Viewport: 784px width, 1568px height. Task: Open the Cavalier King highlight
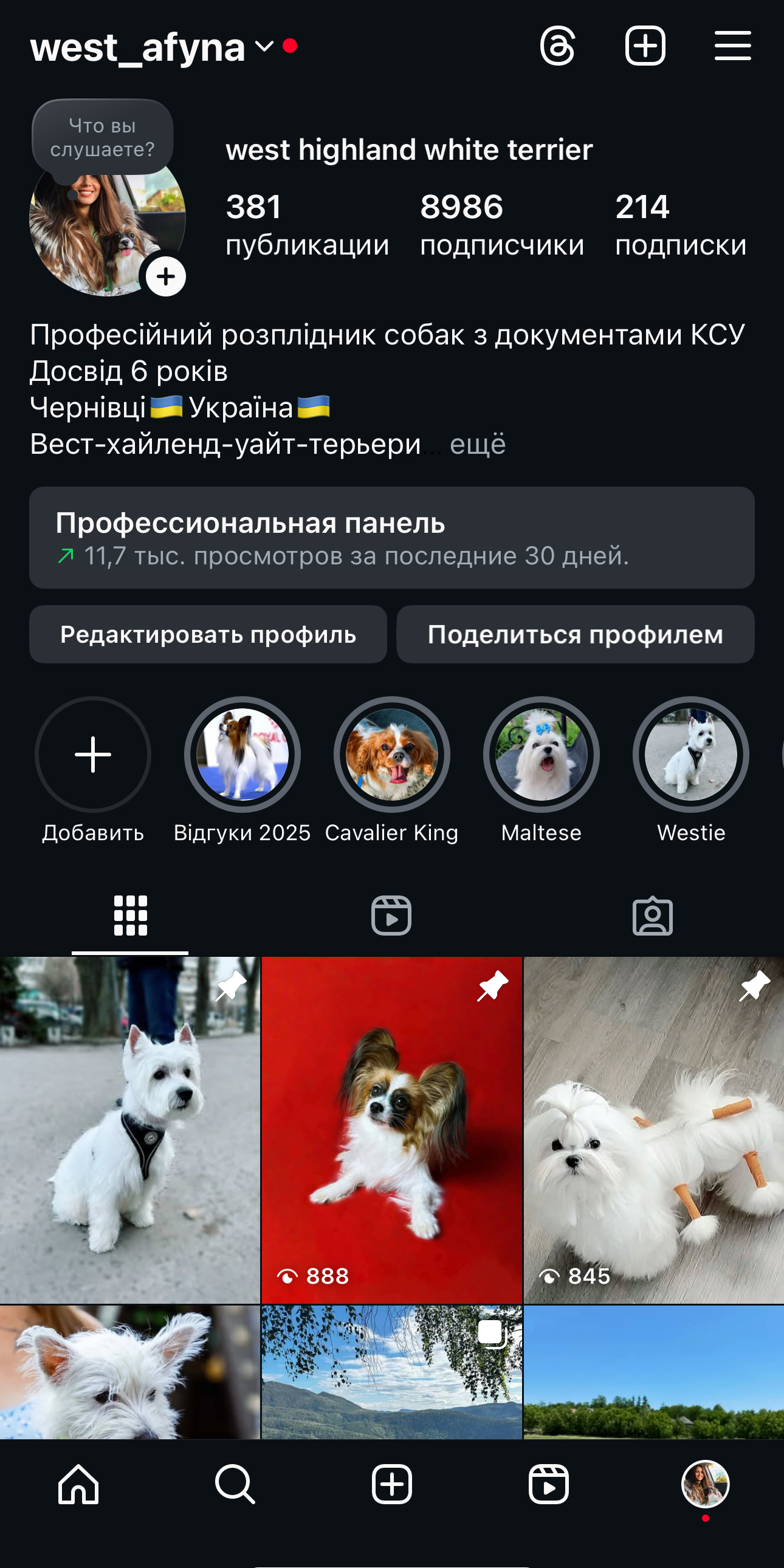point(391,755)
